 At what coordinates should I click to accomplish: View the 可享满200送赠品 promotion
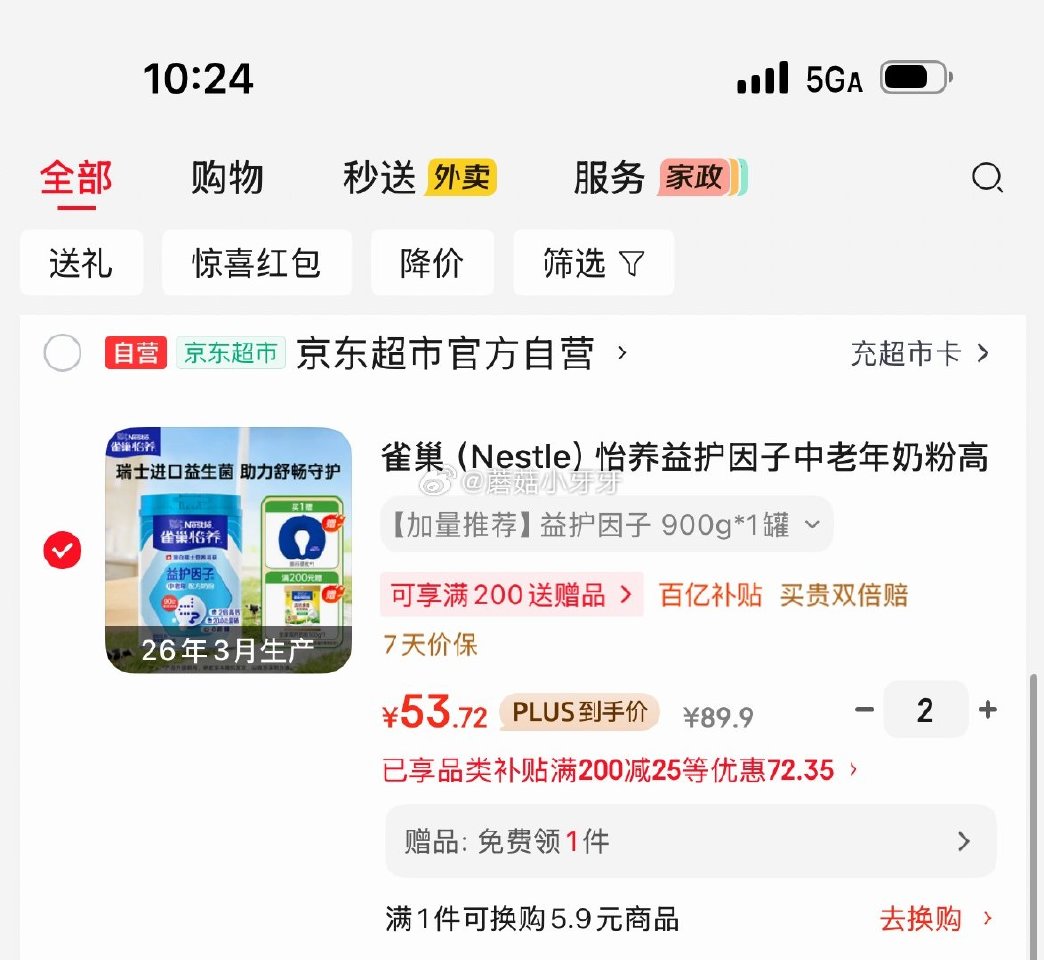tap(511, 595)
